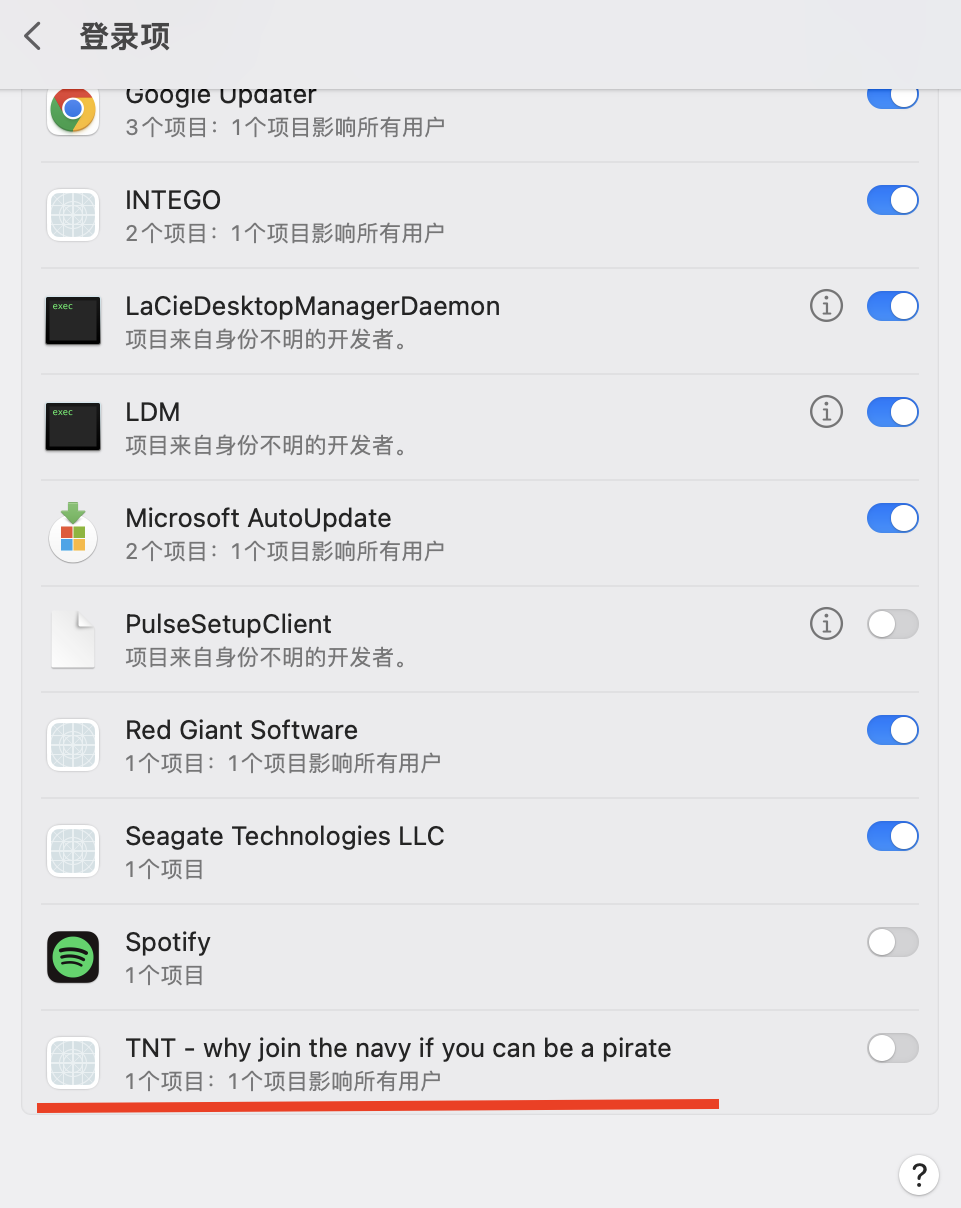
Task: Go back from the 登录项 page
Action: coord(33,37)
